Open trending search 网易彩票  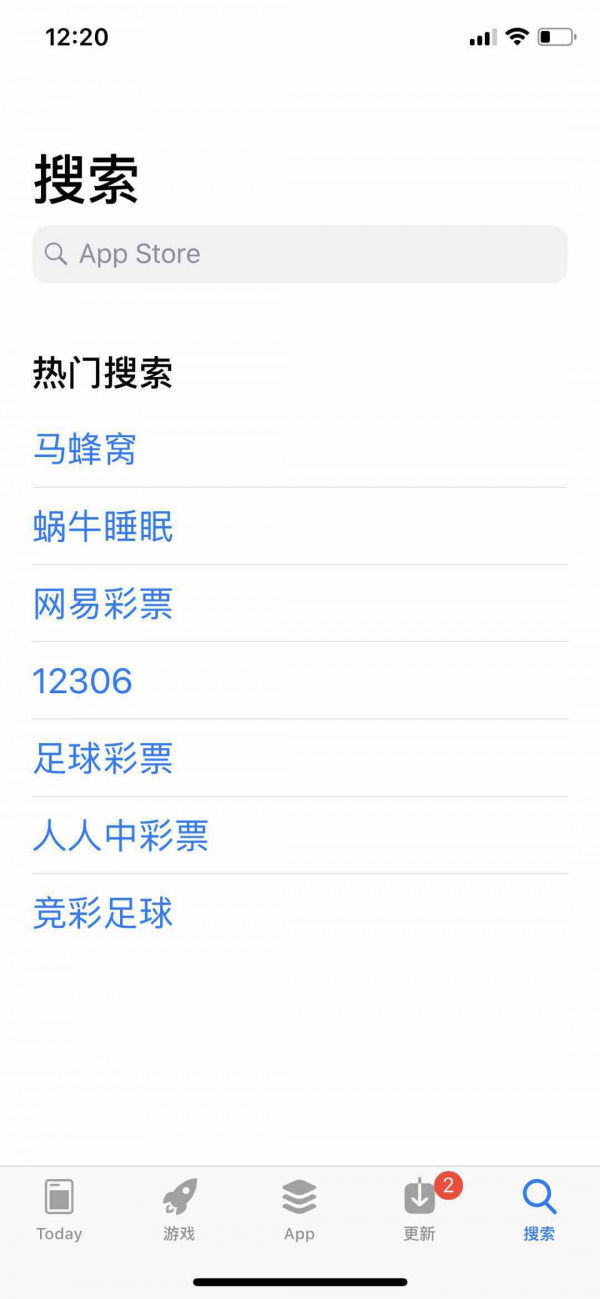point(103,604)
